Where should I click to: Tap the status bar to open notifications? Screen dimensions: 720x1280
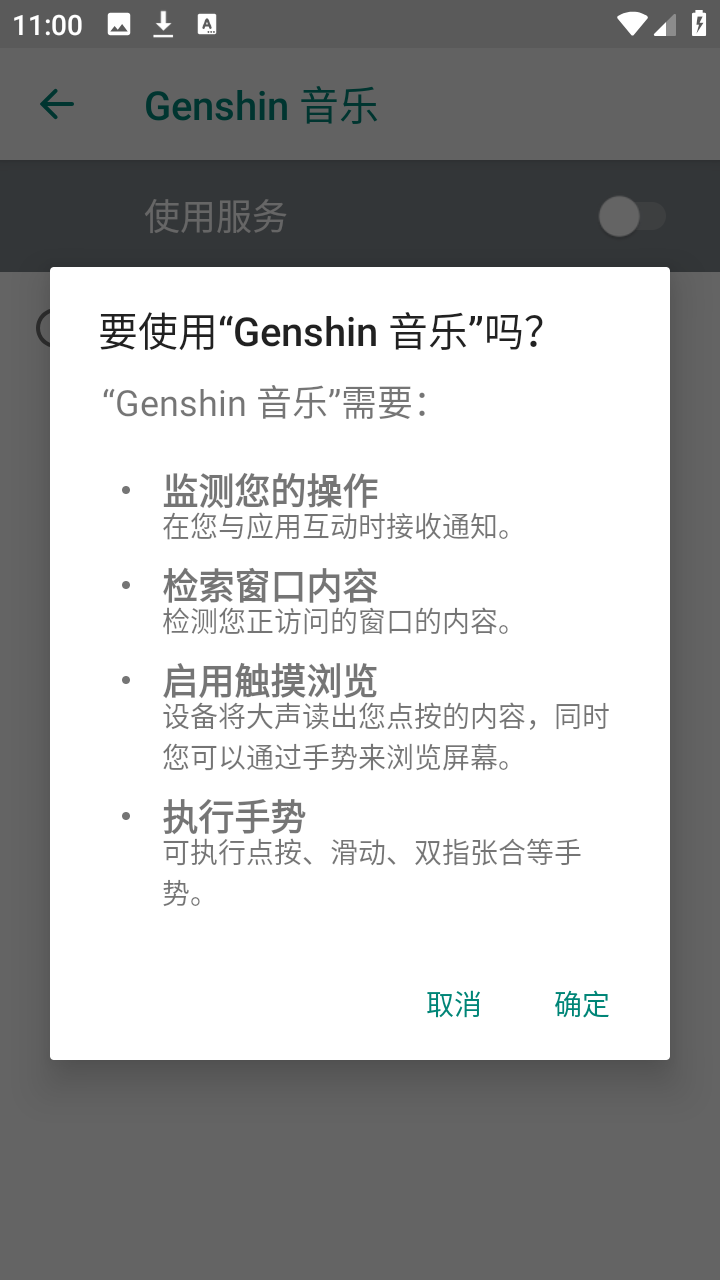coord(360,24)
